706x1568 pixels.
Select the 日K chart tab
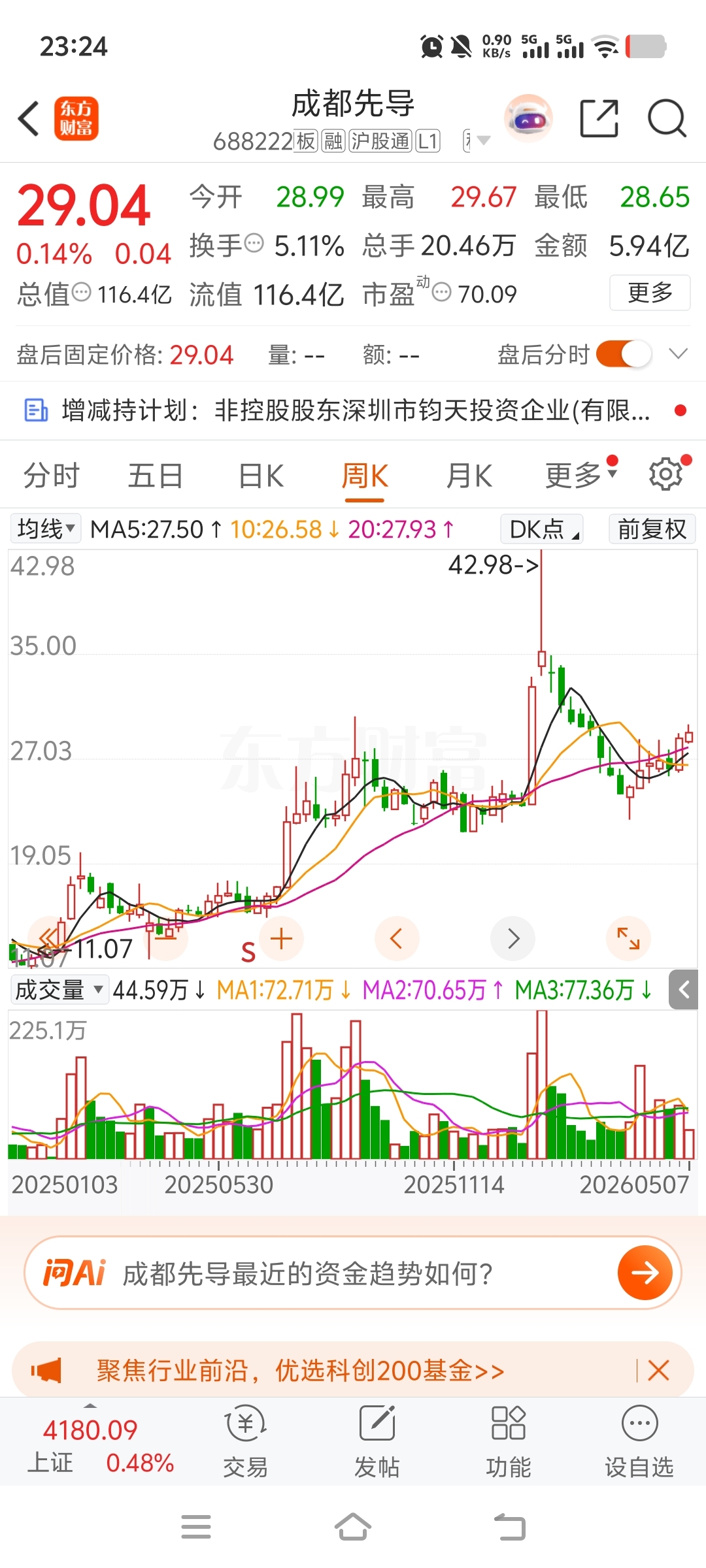261,476
